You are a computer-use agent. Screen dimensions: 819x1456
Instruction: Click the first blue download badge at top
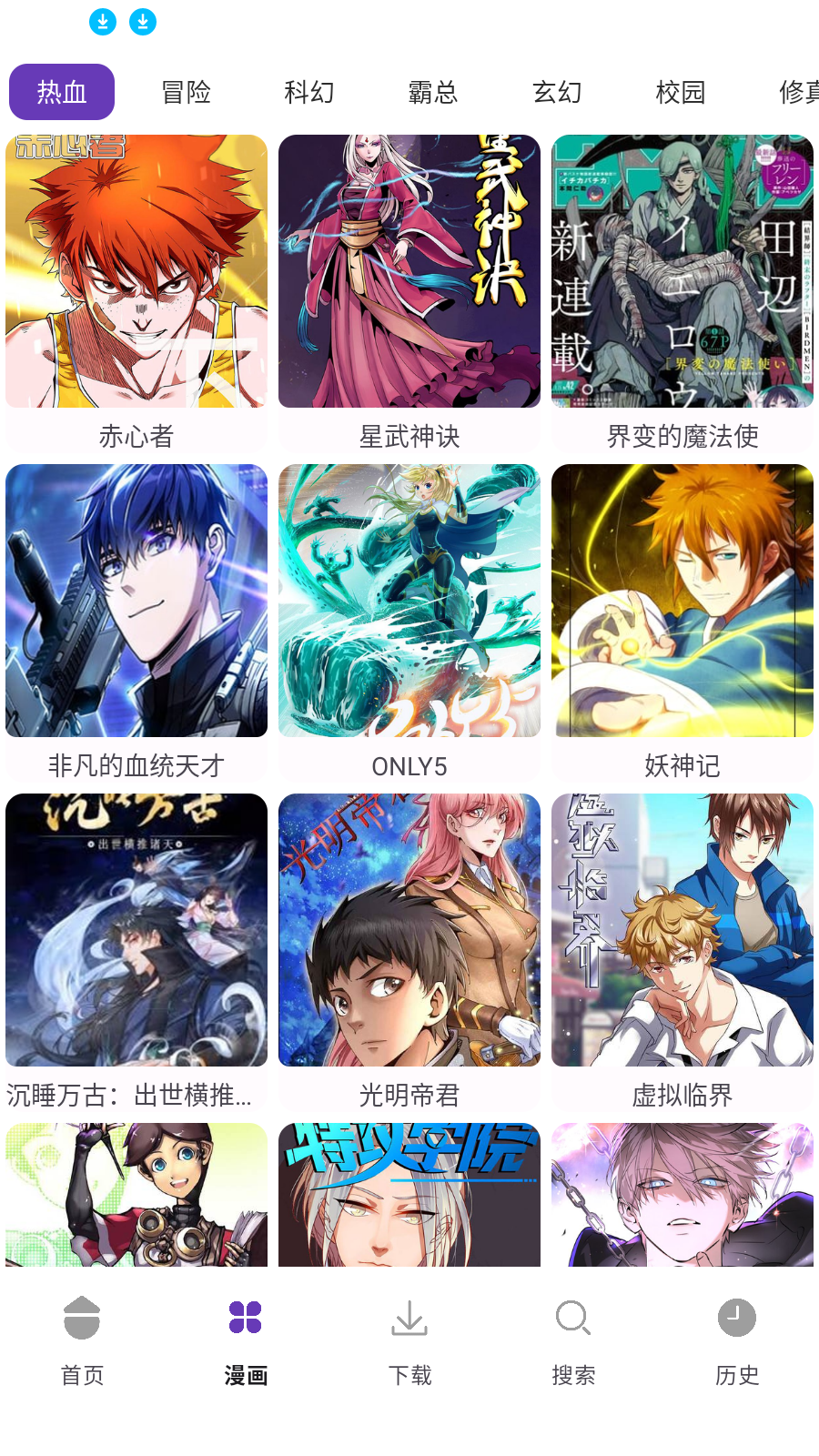tap(103, 21)
